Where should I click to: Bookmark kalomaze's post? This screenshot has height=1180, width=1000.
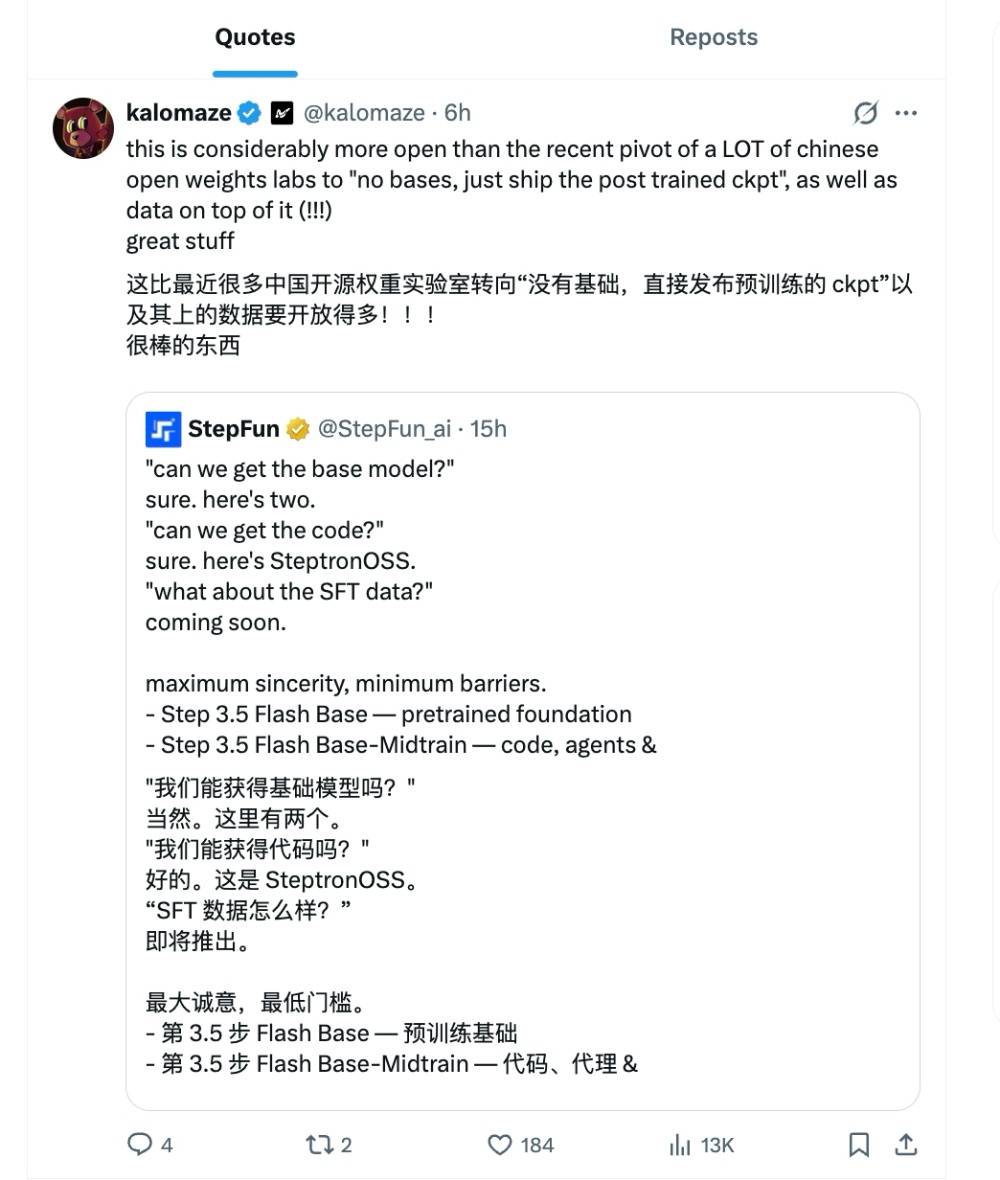[x=859, y=1144]
